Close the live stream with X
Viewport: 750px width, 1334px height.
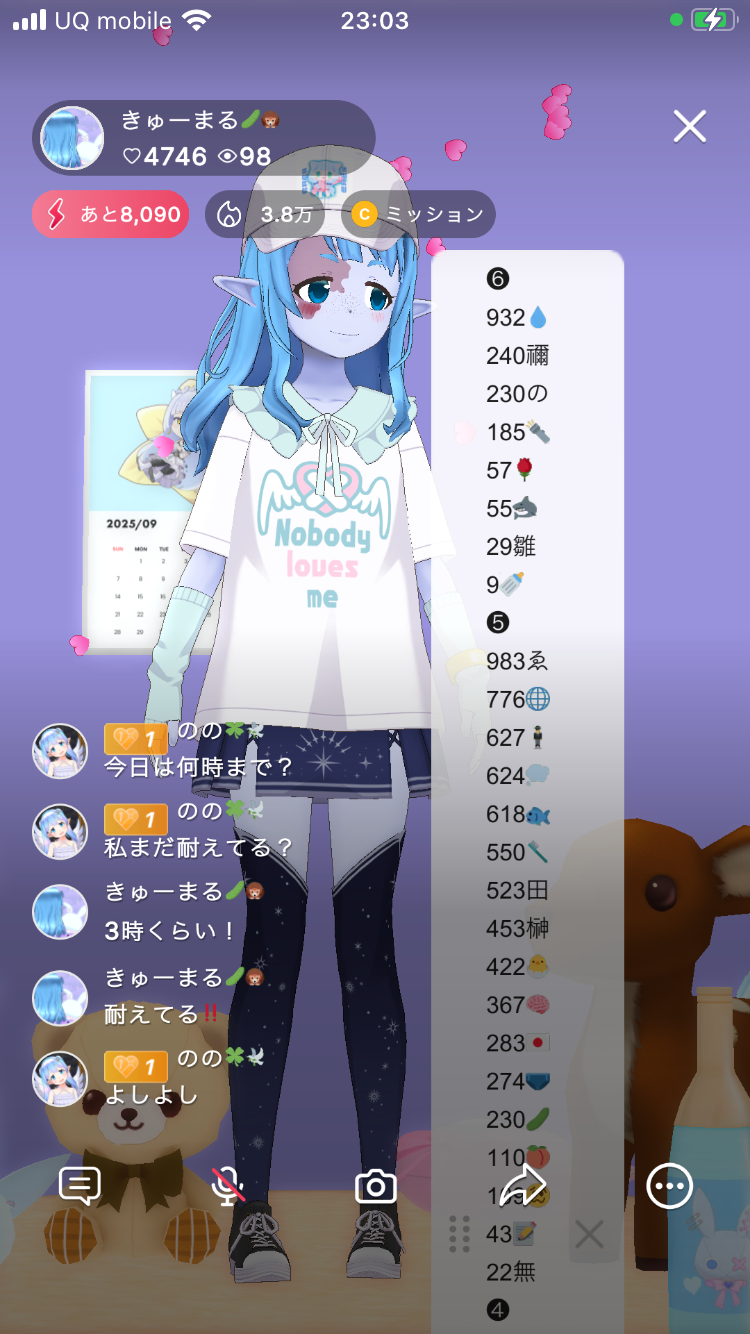[689, 127]
